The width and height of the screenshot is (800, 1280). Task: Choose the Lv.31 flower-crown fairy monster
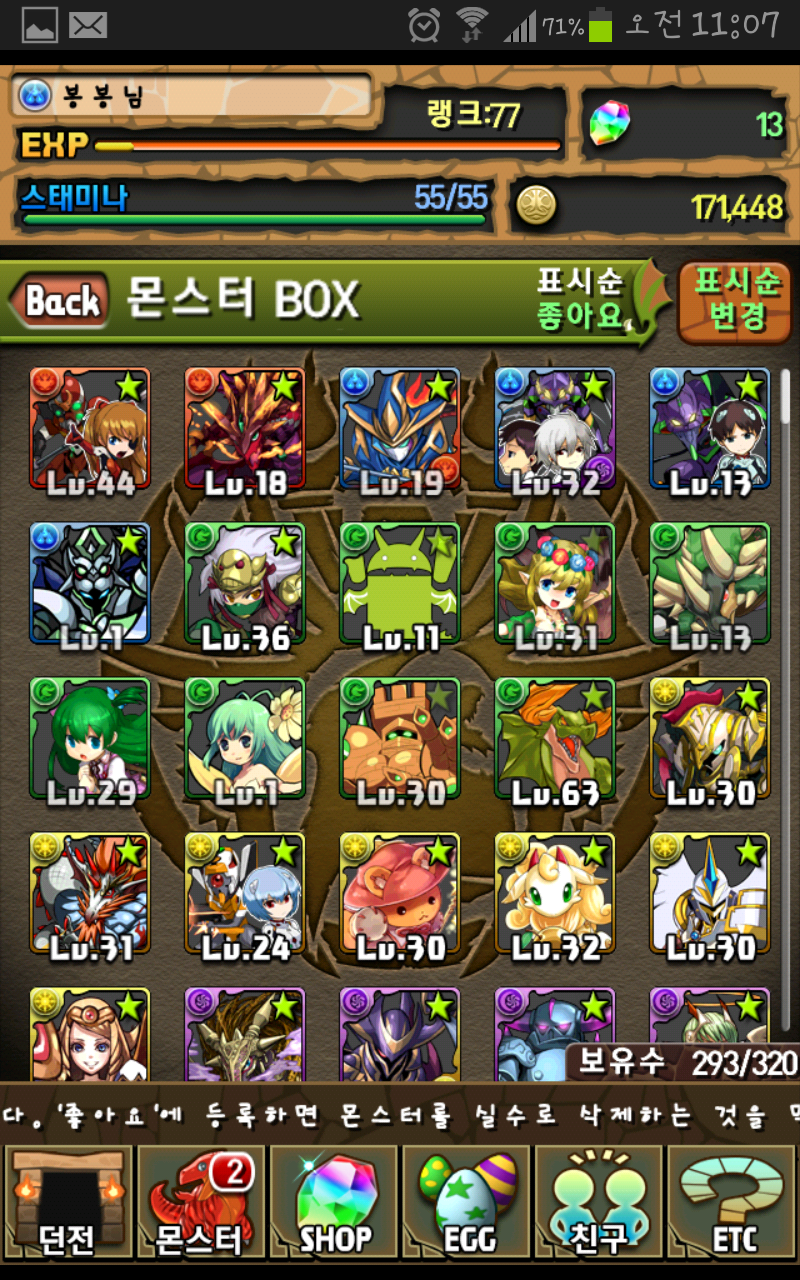pos(555,585)
